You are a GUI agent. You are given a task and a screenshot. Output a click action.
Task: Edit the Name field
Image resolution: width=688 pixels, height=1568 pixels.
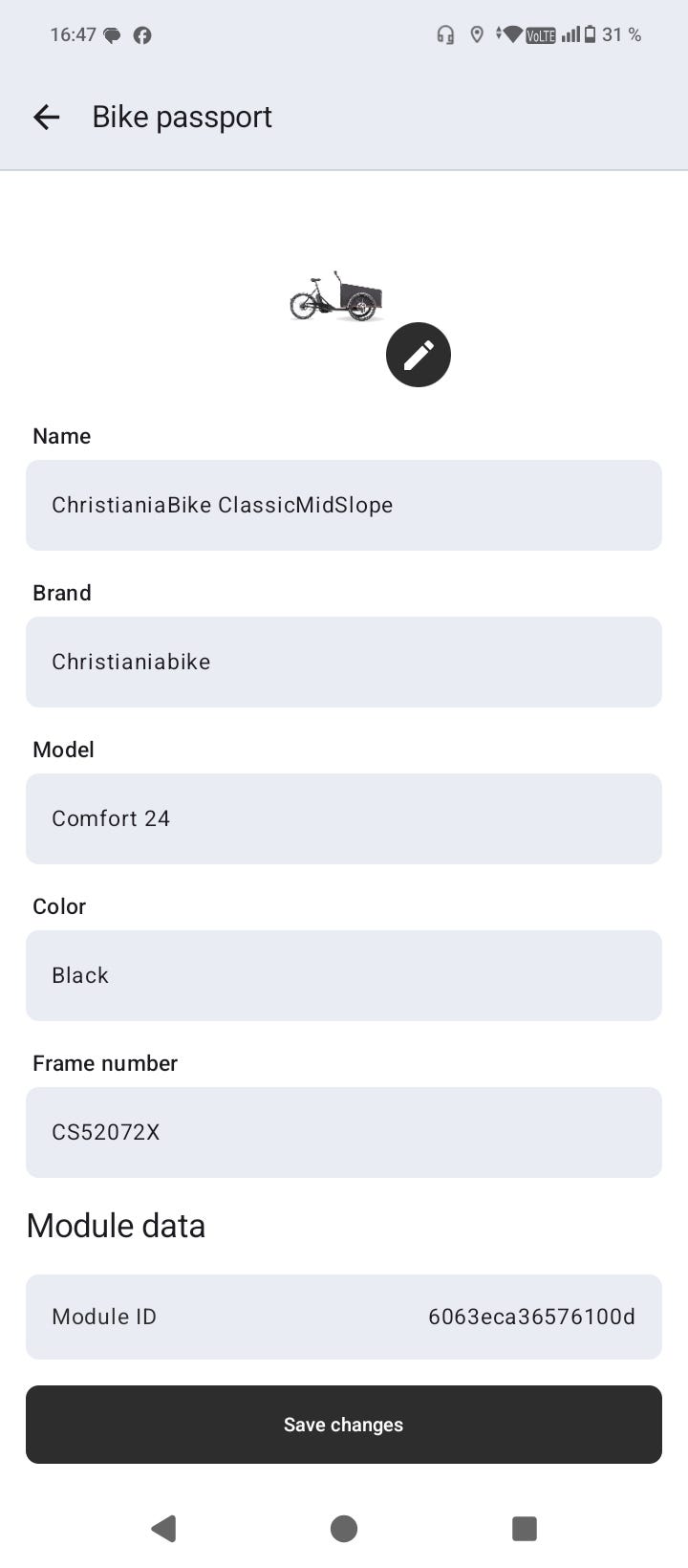coord(344,505)
